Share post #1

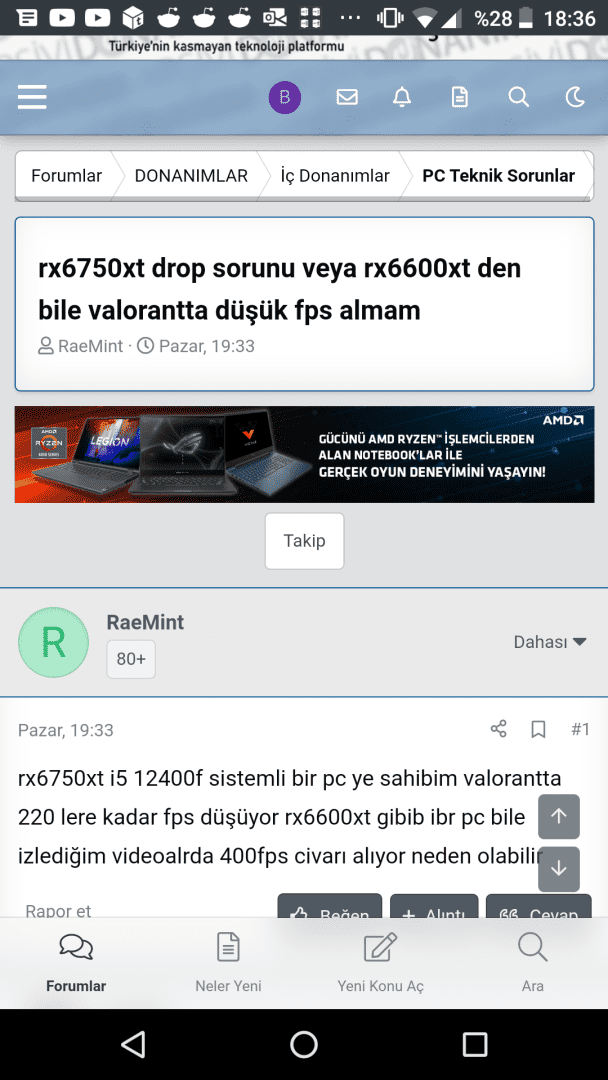tap(499, 729)
